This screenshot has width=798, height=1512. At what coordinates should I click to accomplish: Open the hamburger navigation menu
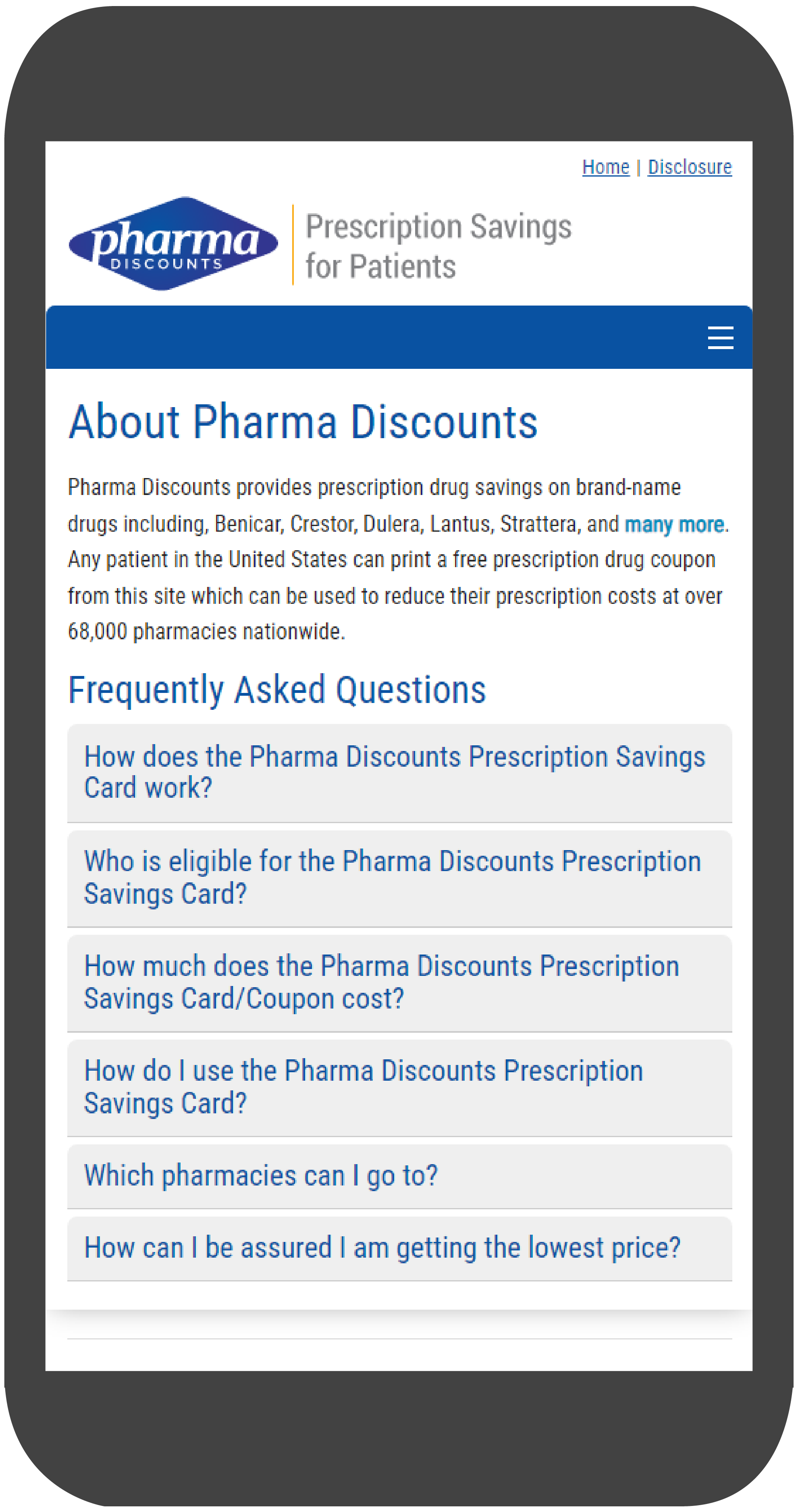(720, 337)
